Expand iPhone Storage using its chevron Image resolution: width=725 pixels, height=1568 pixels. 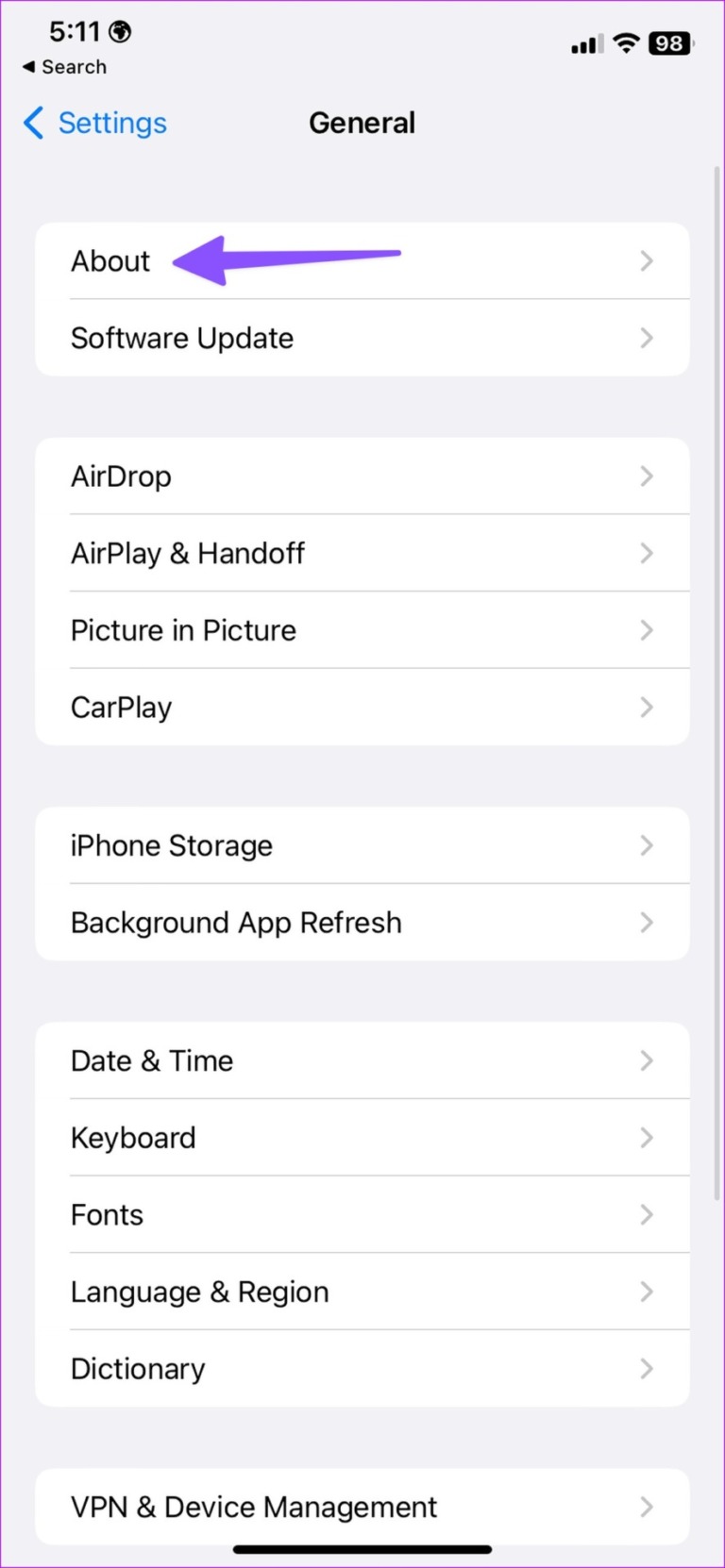[647, 845]
